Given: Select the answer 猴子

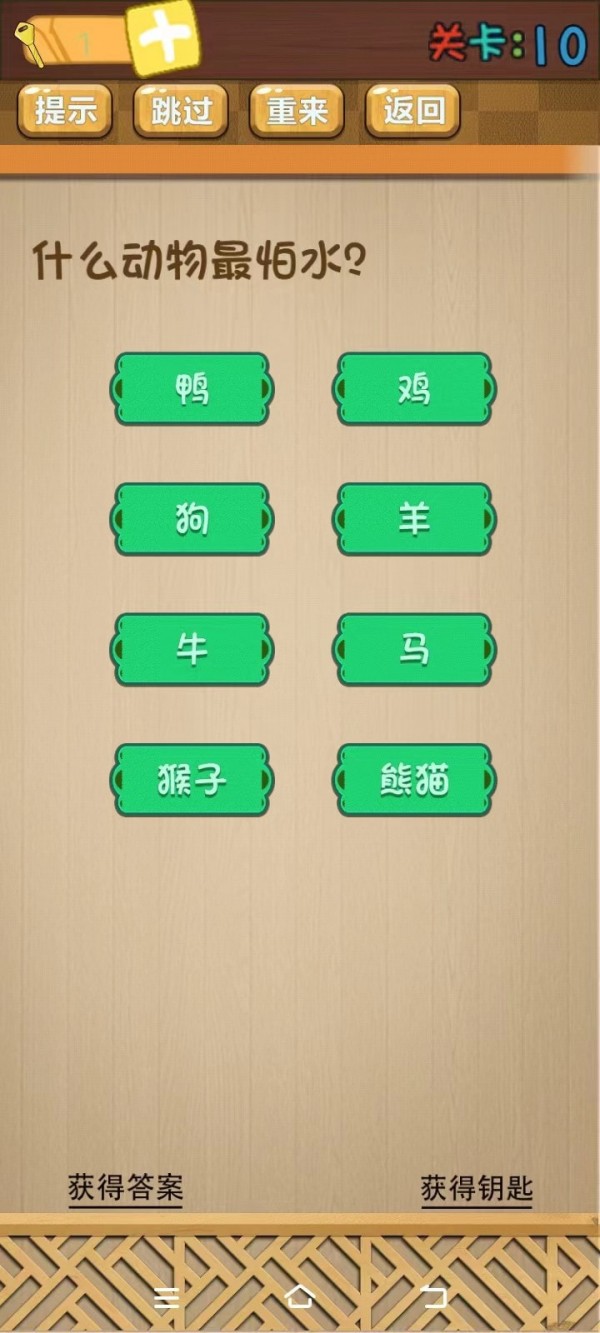Looking at the screenshot, I should pyautogui.click(x=191, y=779).
